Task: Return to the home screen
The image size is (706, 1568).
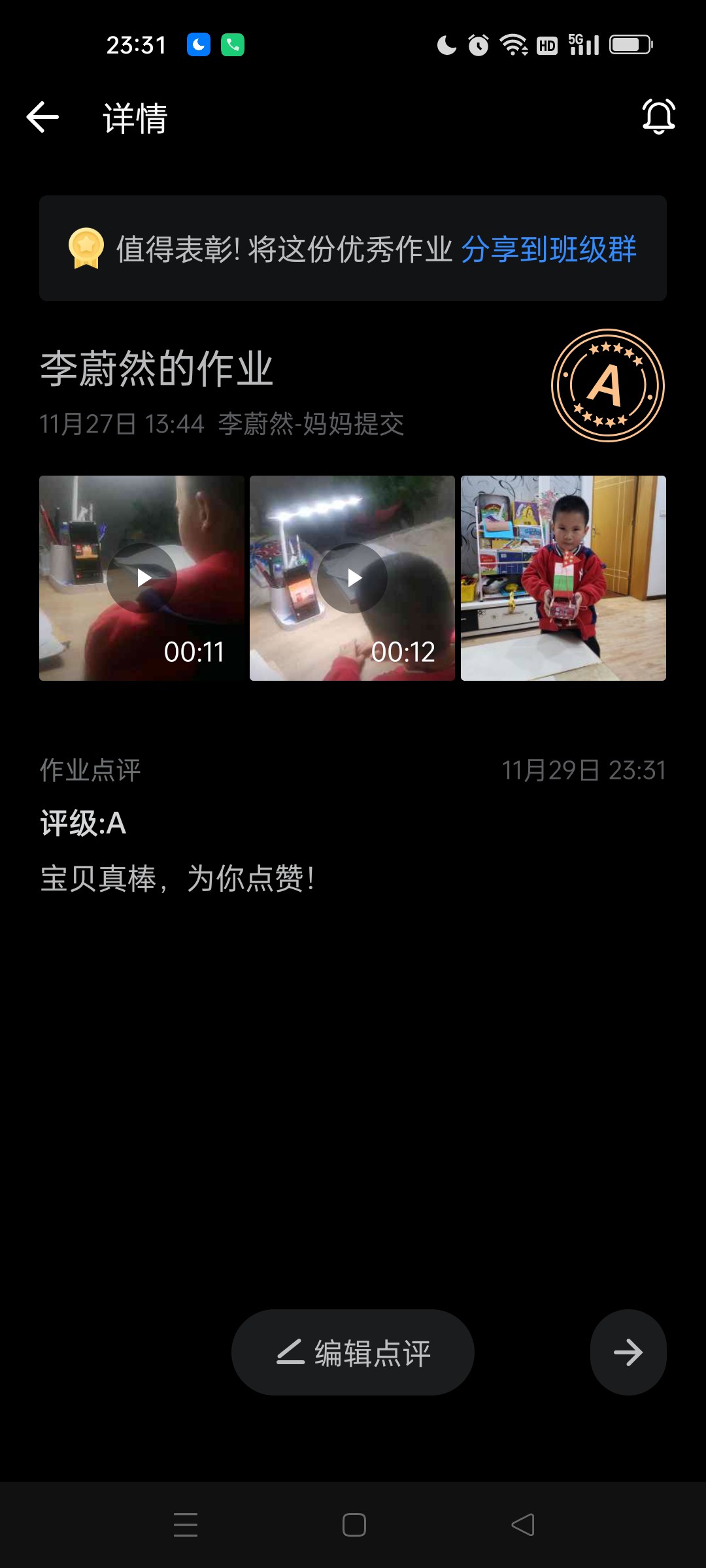Action: pos(354,1524)
